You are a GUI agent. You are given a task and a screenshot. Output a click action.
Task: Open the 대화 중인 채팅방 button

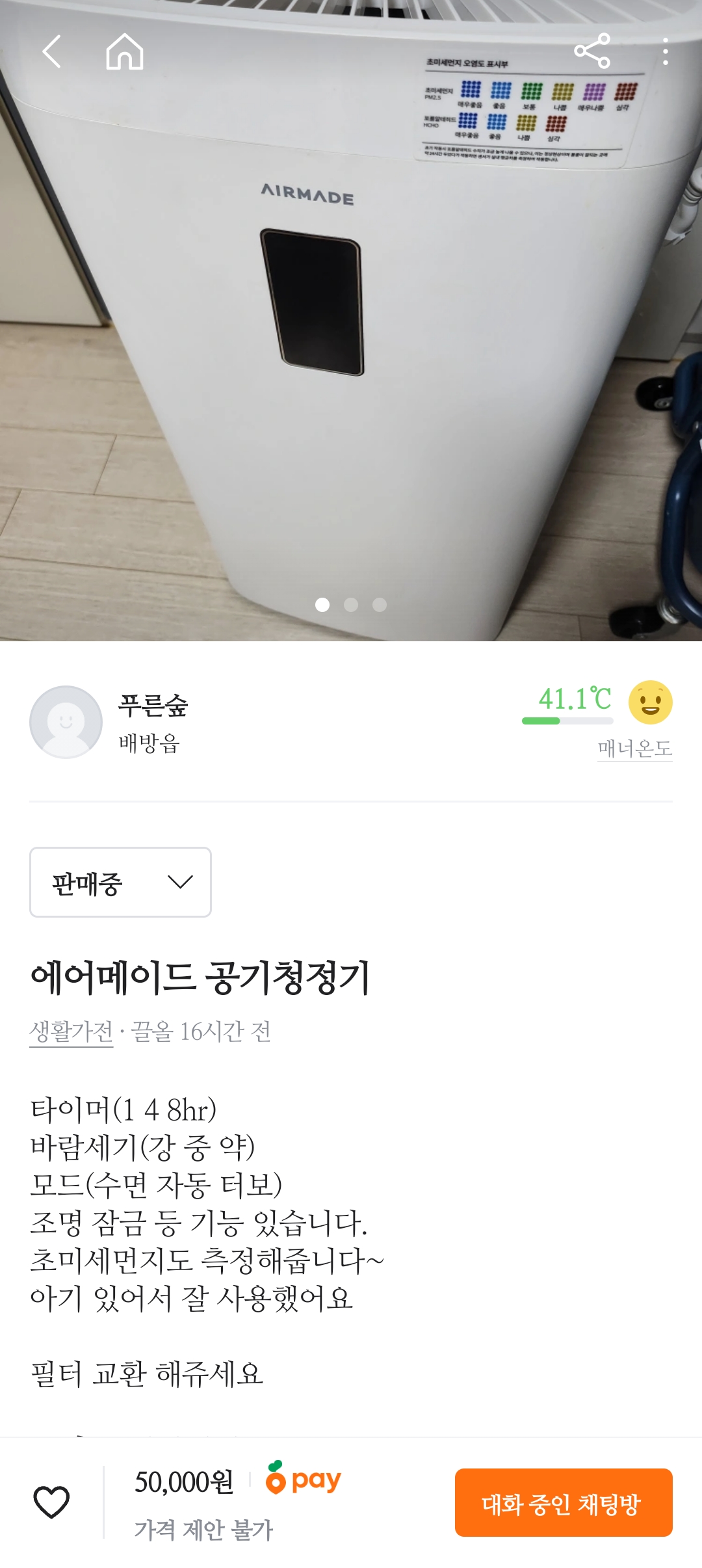point(564,1503)
